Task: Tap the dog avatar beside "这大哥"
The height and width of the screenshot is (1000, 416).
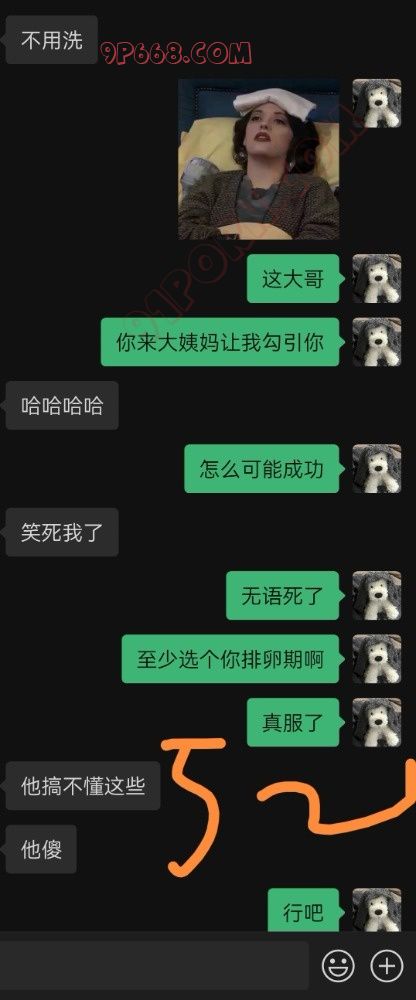Action: pyautogui.click(x=377, y=279)
